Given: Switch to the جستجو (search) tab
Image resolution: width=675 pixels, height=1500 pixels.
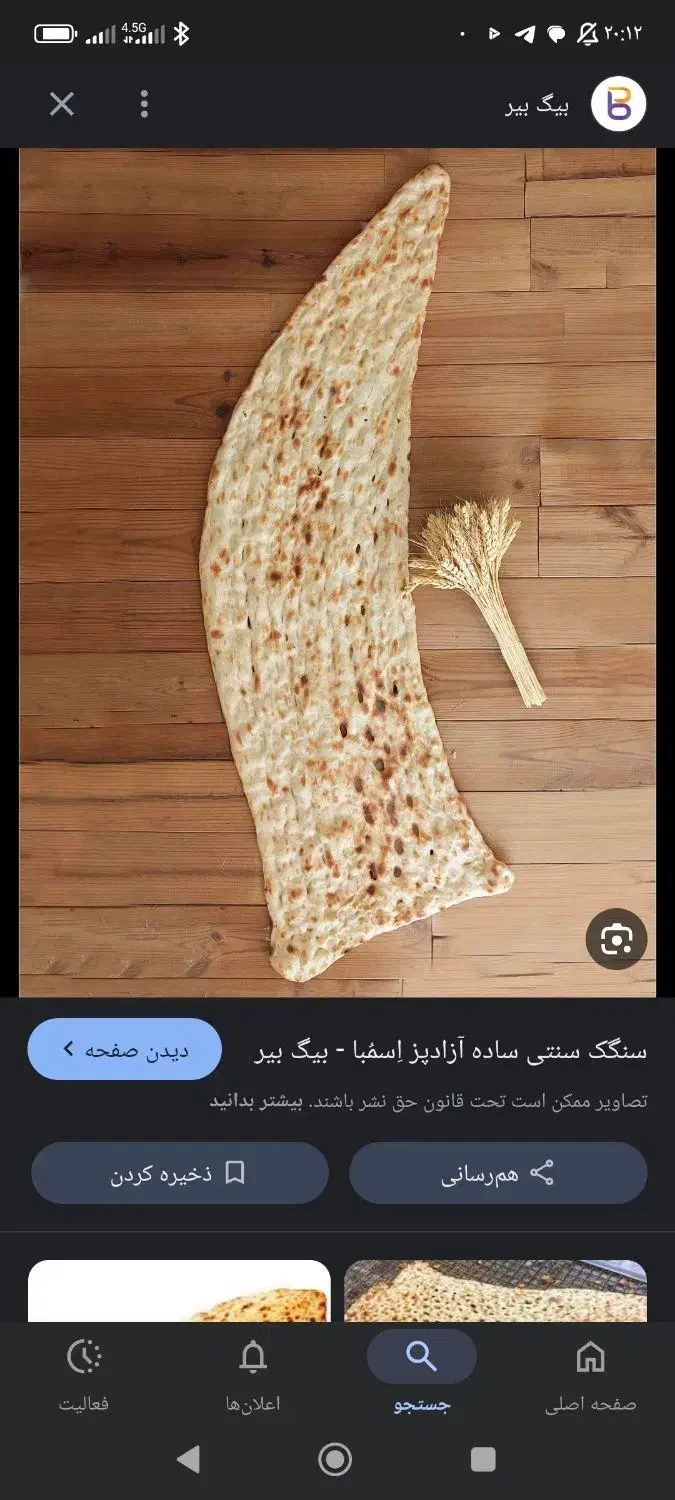Looking at the screenshot, I should (x=422, y=1376).
